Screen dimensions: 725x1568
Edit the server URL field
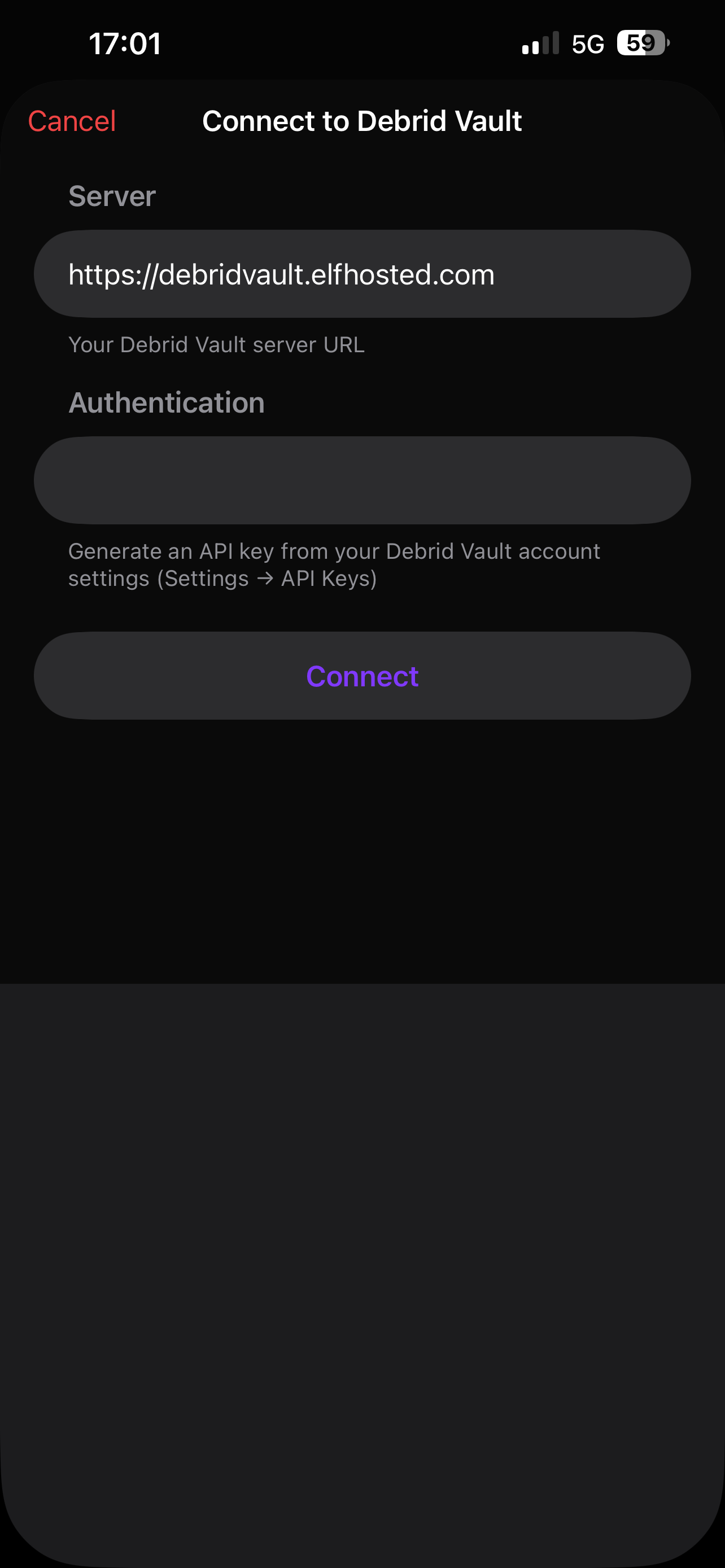pyautogui.click(x=362, y=274)
